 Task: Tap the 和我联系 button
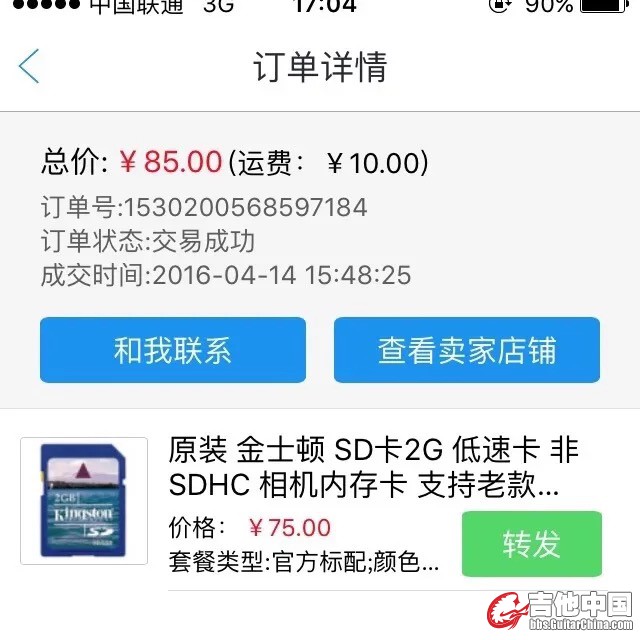point(173,350)
